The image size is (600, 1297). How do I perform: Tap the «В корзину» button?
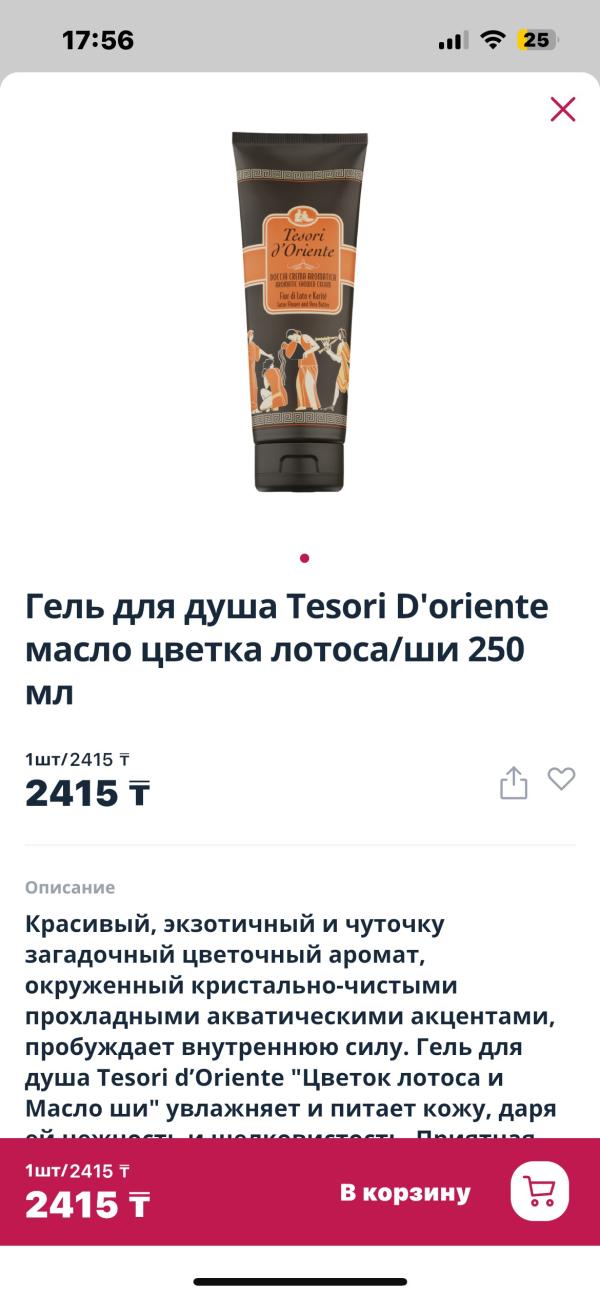click(x=405, y=1192)
